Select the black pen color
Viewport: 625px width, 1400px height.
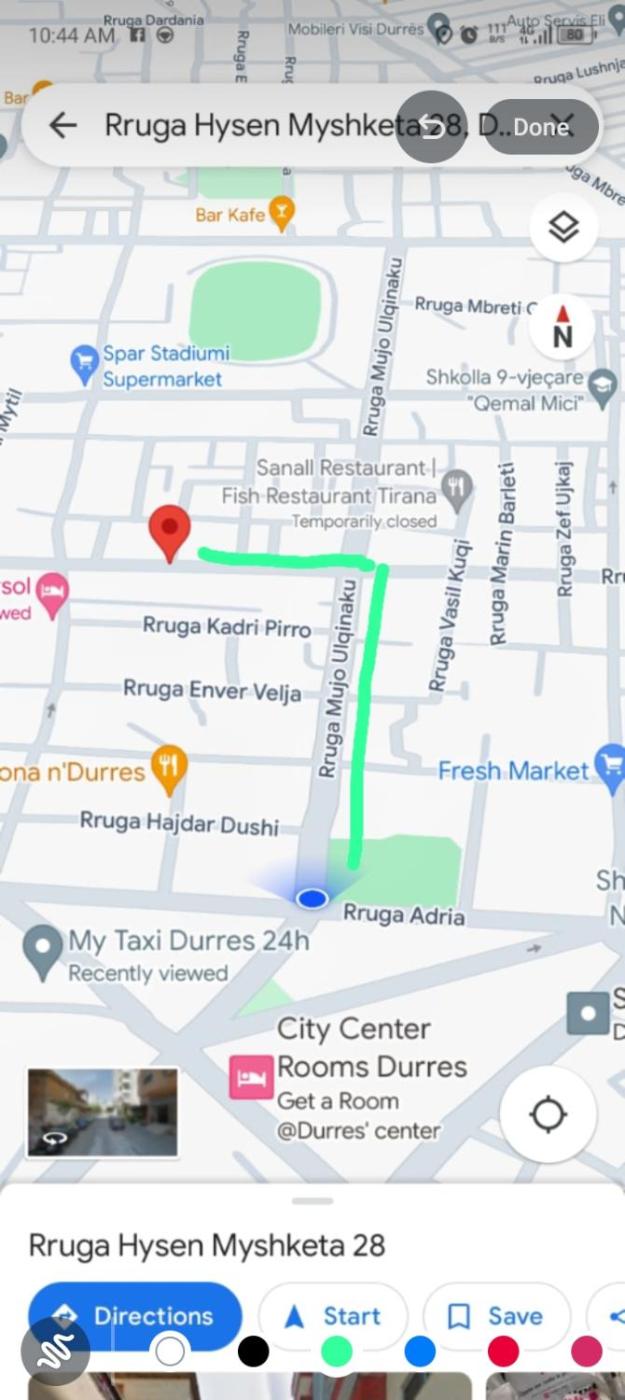(253, 1352)
